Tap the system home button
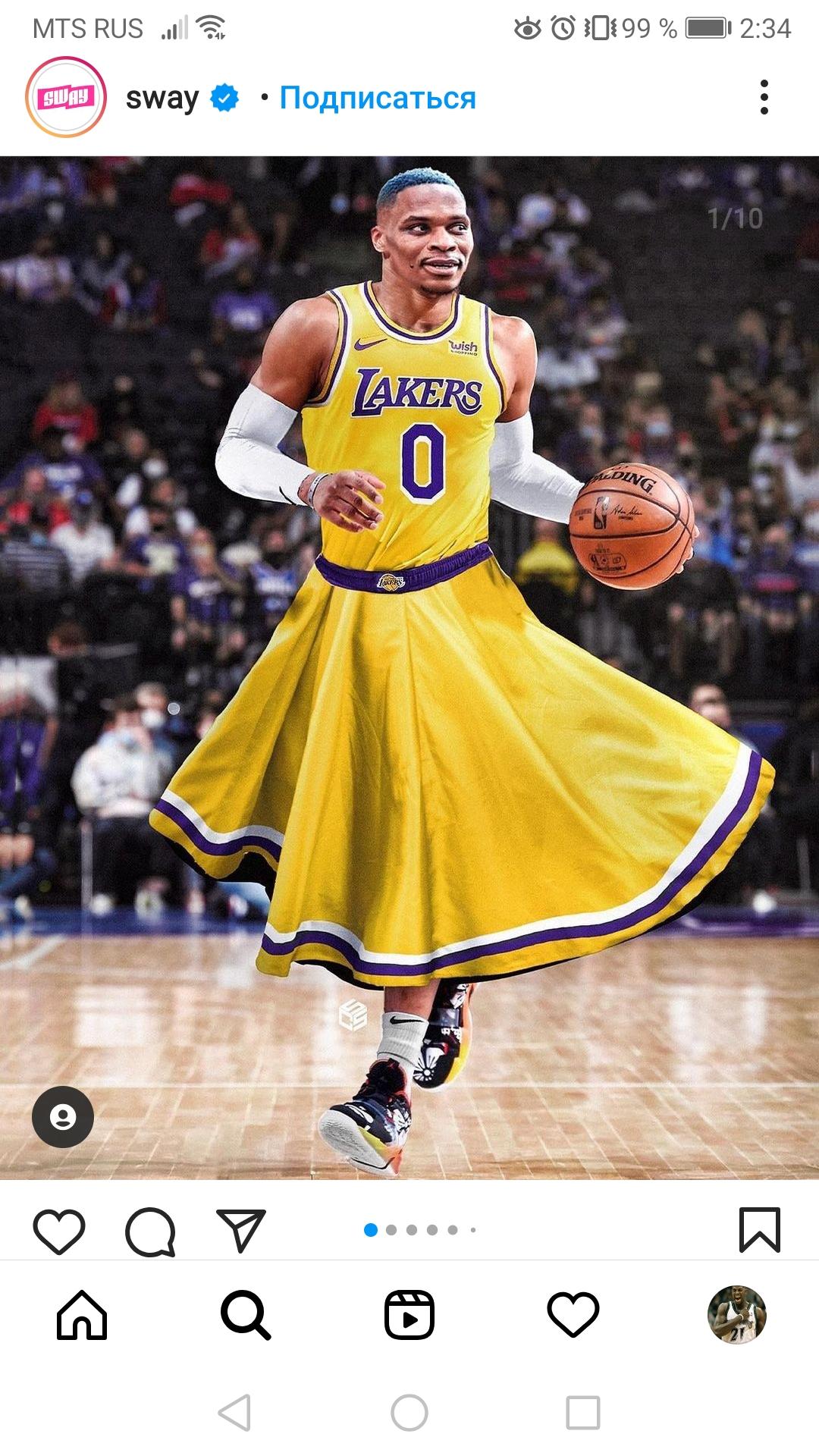The height and width of the screenshot is (1456, 819). point(409,1413)
